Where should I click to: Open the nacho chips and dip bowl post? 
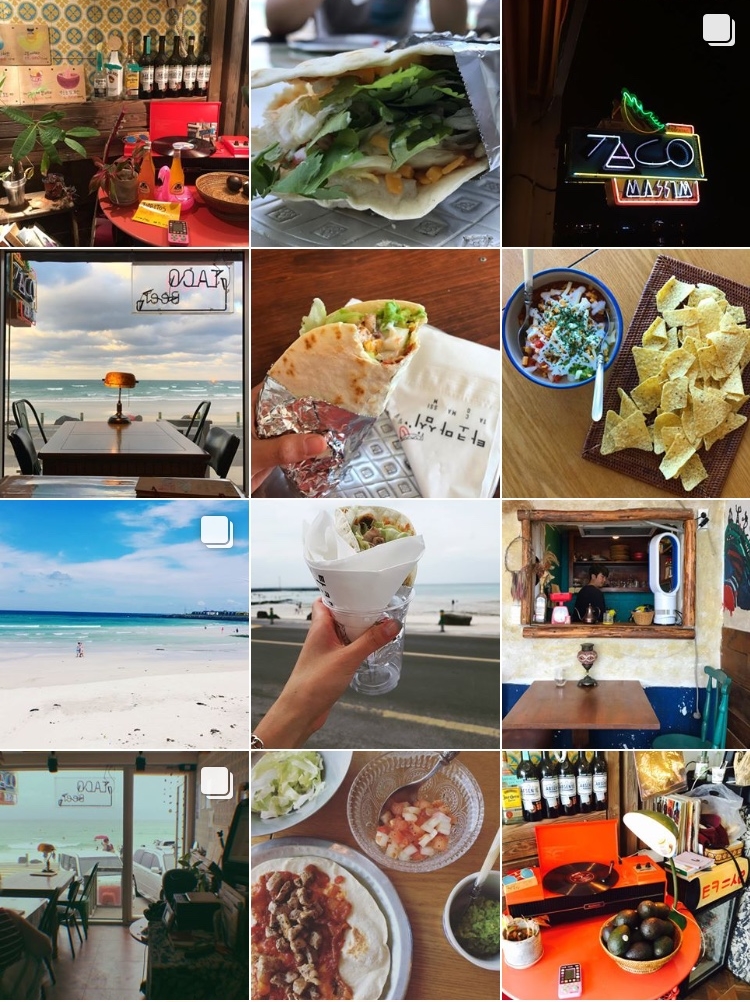[x=626, y=373]
